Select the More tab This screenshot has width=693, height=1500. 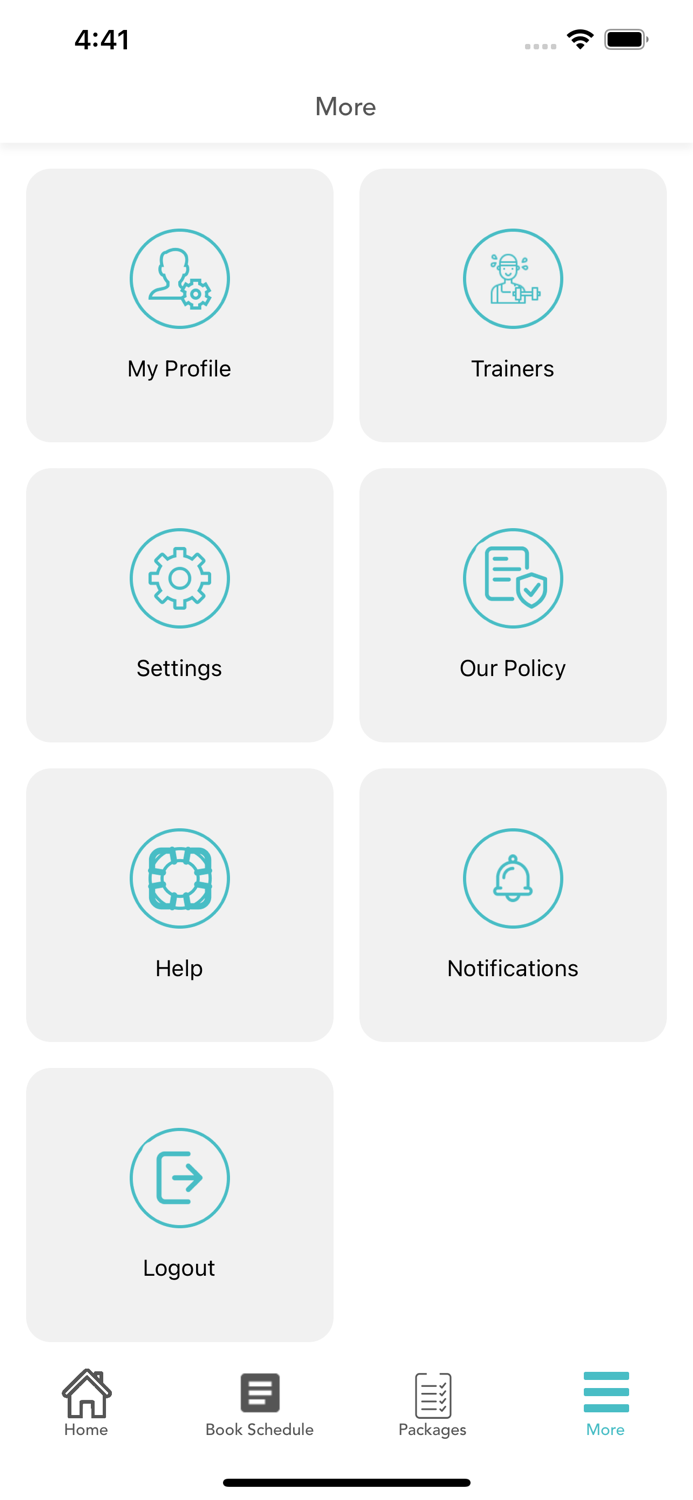coord(606,1403)
